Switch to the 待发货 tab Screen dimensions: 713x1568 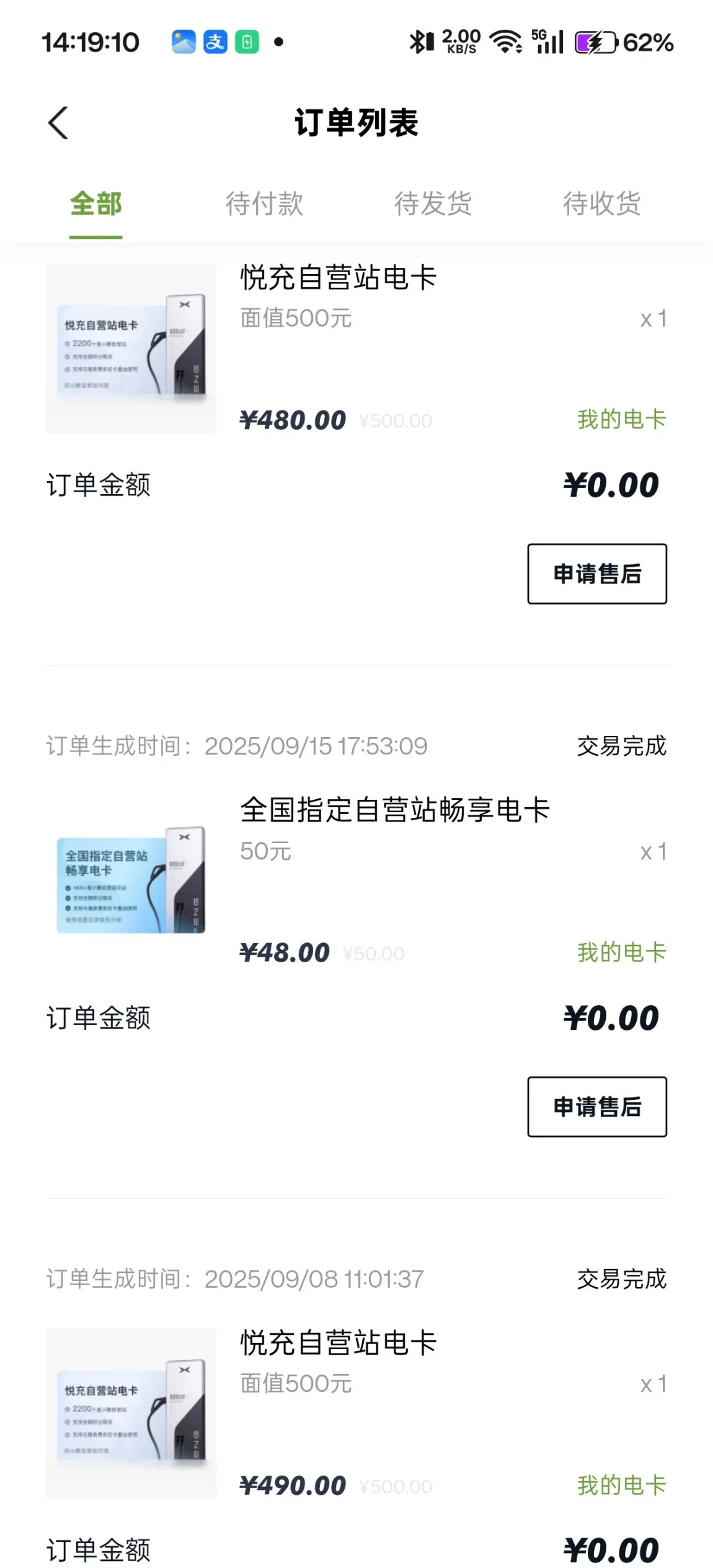click(433, 204)
